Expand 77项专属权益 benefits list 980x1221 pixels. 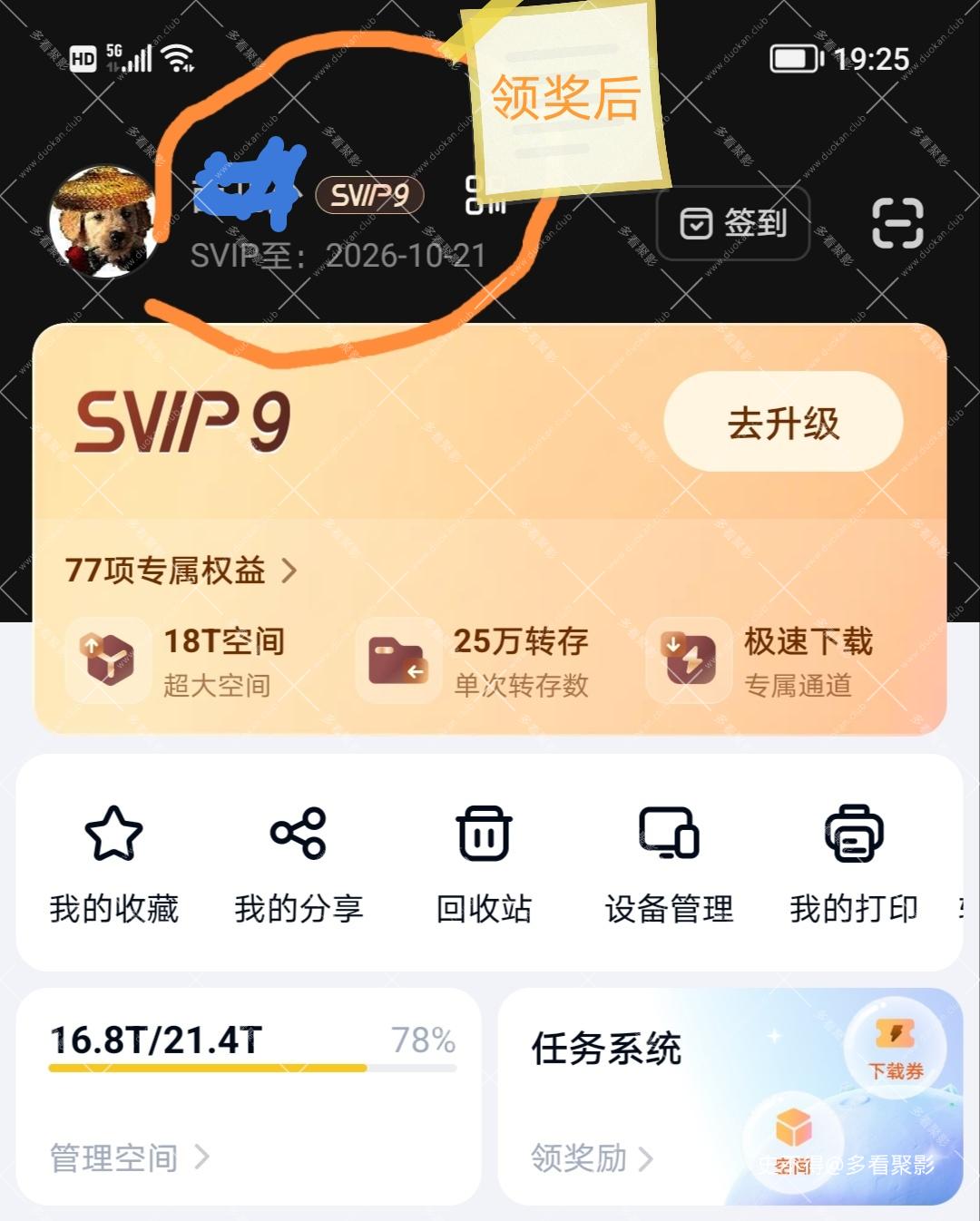180,571
